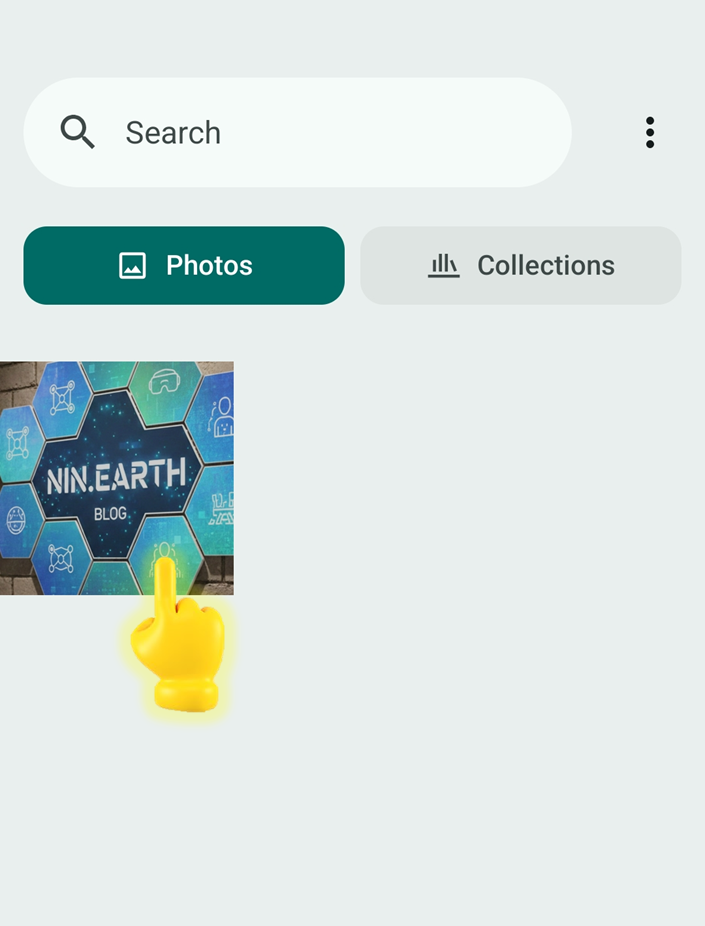Switch to the Collections tab
This screenshot has height=926, width=705.
(520, 265)
